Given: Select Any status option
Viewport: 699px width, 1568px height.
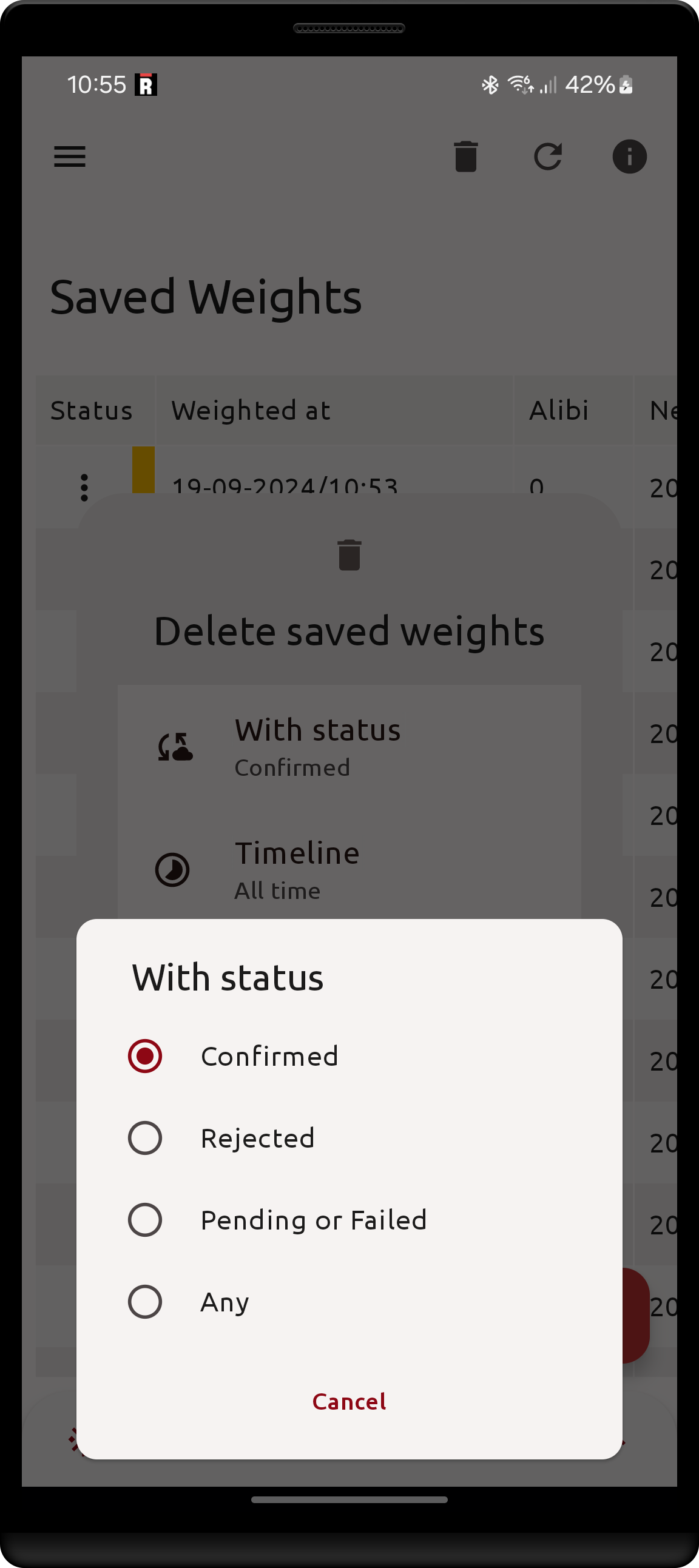Looking at the screenshot, I should [145, 1302].
